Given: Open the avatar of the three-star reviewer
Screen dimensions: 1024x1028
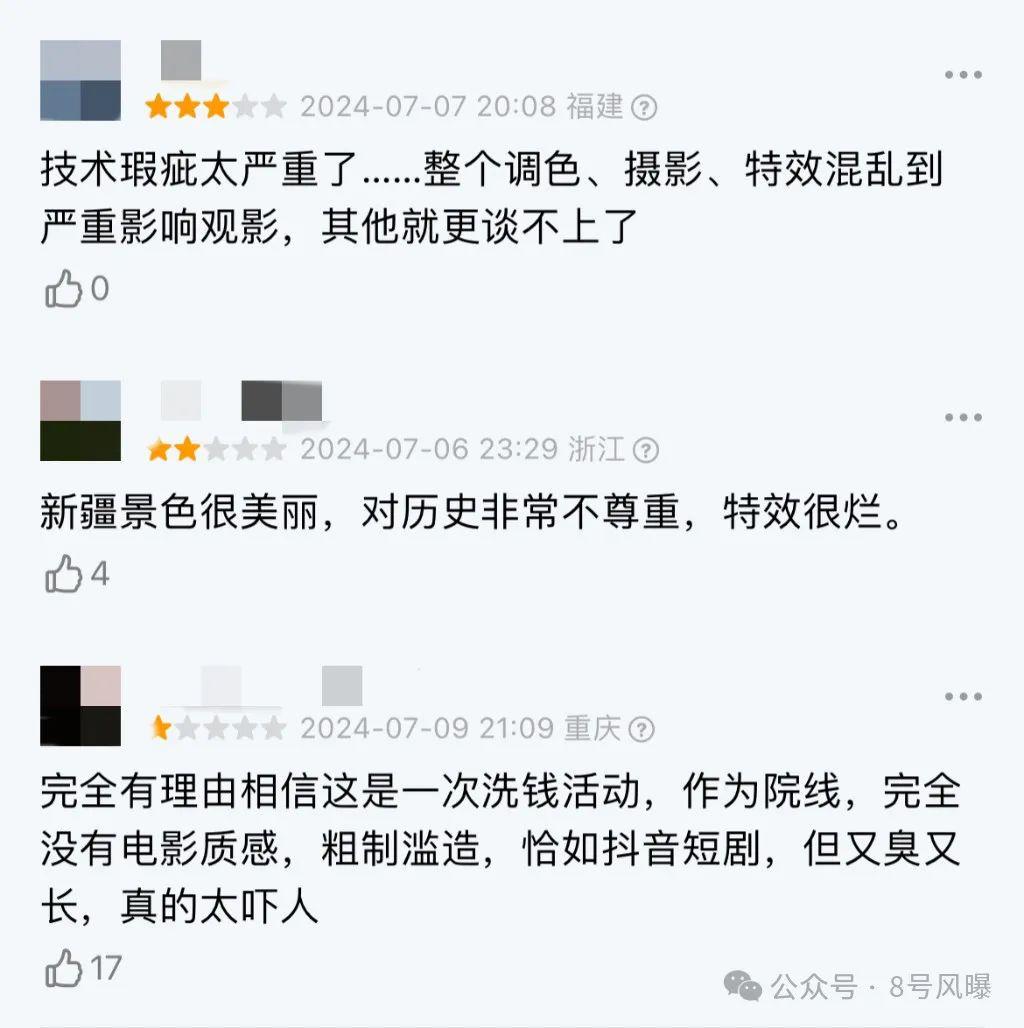Looking at the screenshot, I should pyautogui.click(x=80, y=80).
